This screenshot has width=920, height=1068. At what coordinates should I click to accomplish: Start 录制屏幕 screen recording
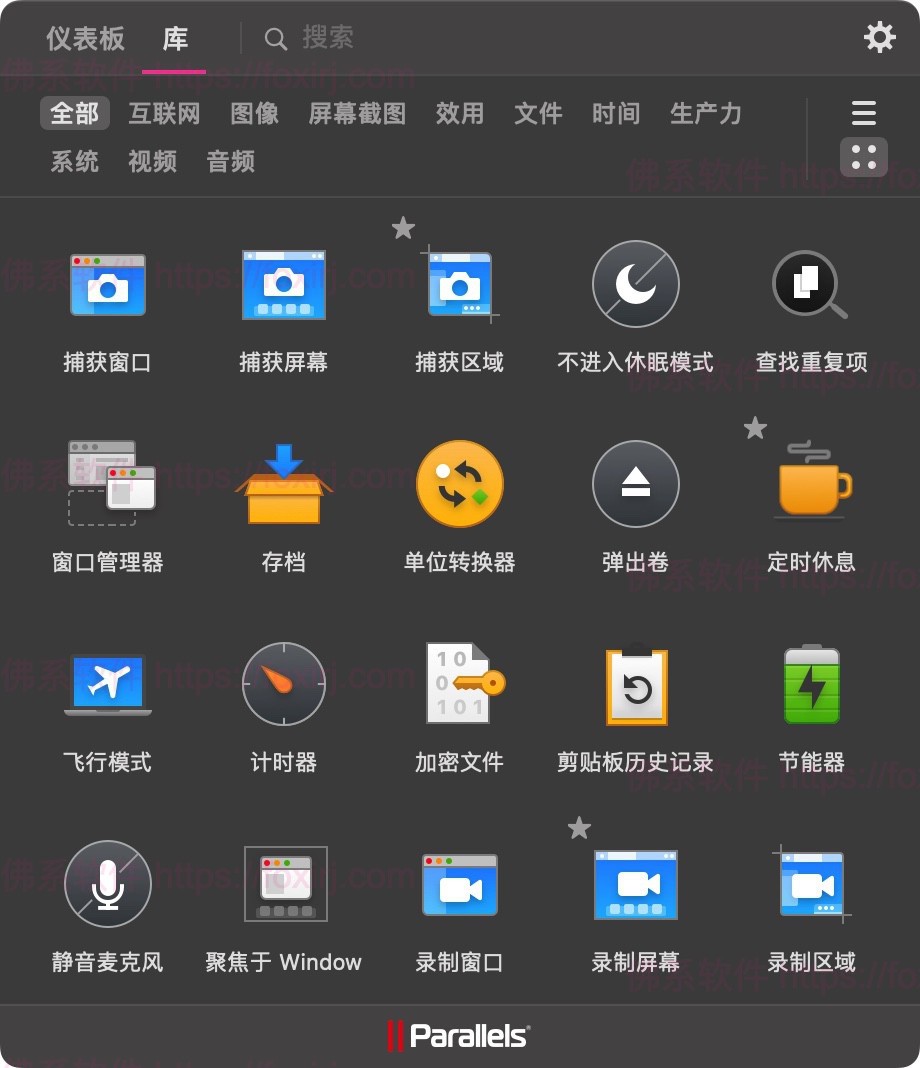635,884
